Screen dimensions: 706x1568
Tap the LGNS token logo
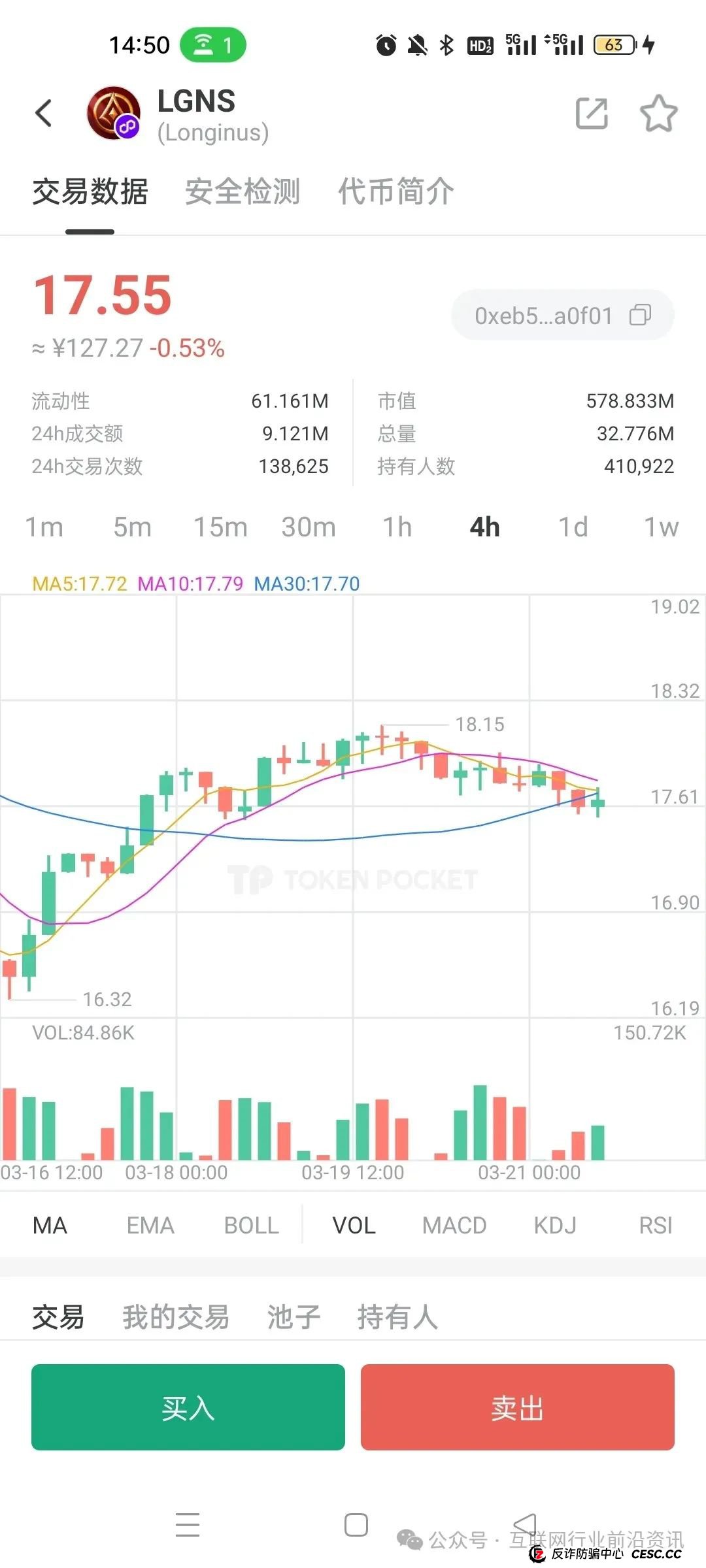112,114
